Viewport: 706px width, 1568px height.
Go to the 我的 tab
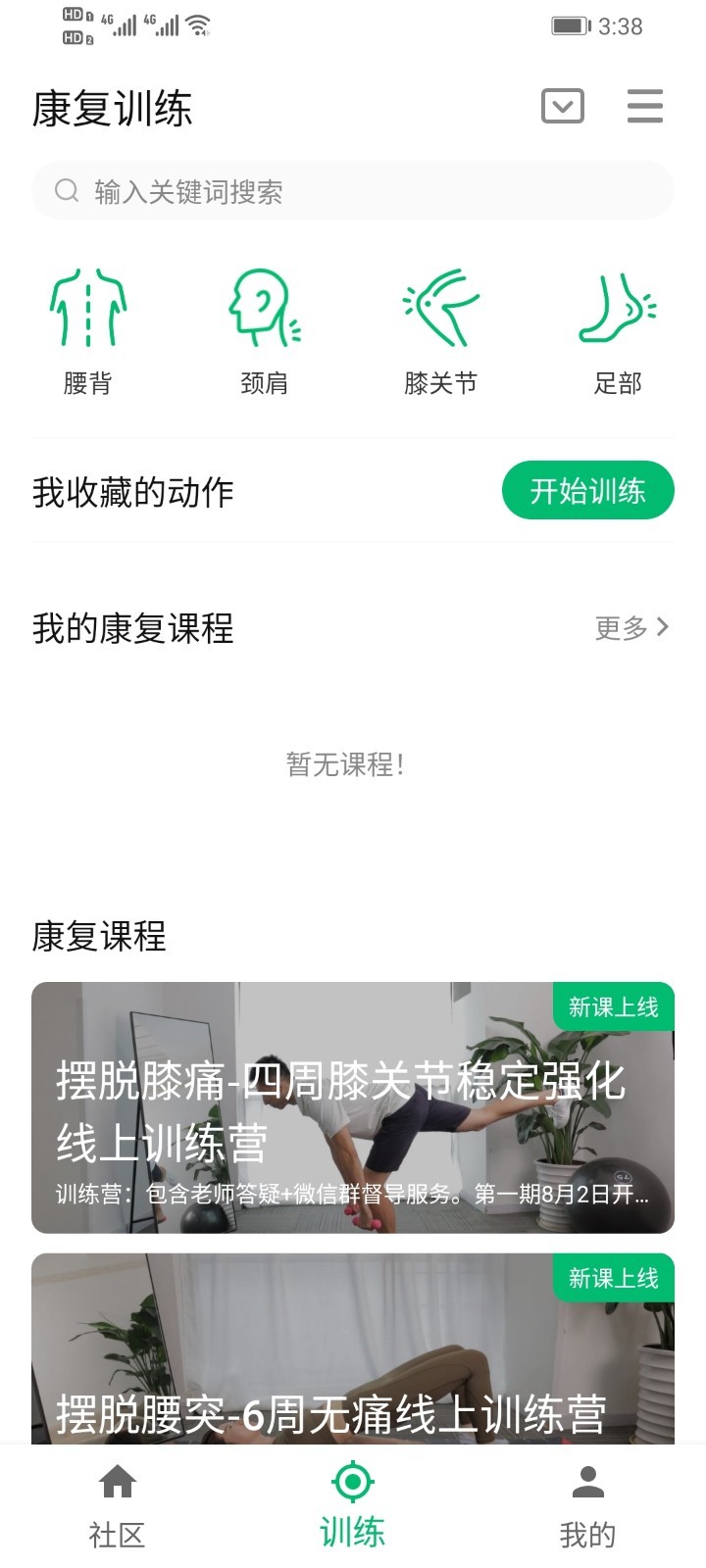(x=588, y=1507)
